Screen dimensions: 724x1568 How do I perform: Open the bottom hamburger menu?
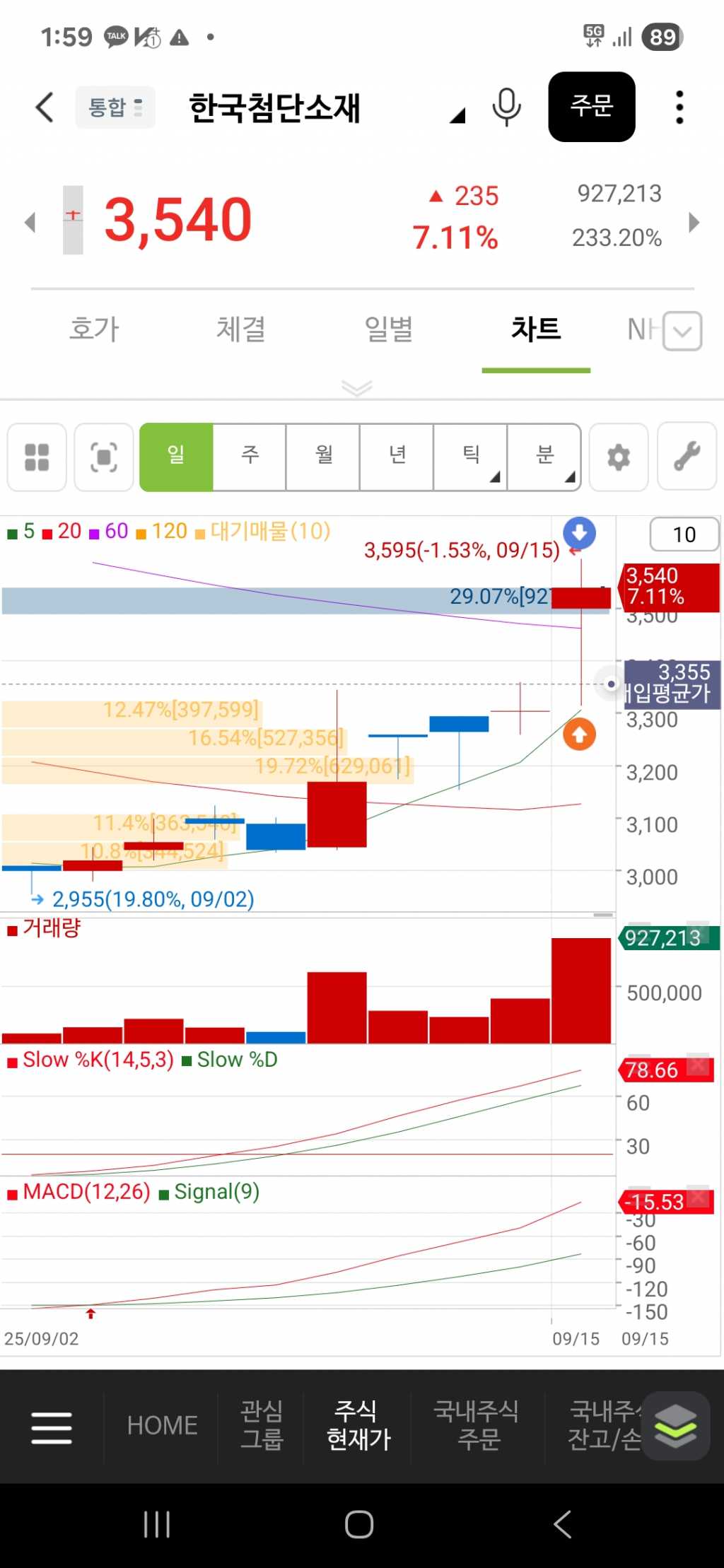[x=52, y=1427]
